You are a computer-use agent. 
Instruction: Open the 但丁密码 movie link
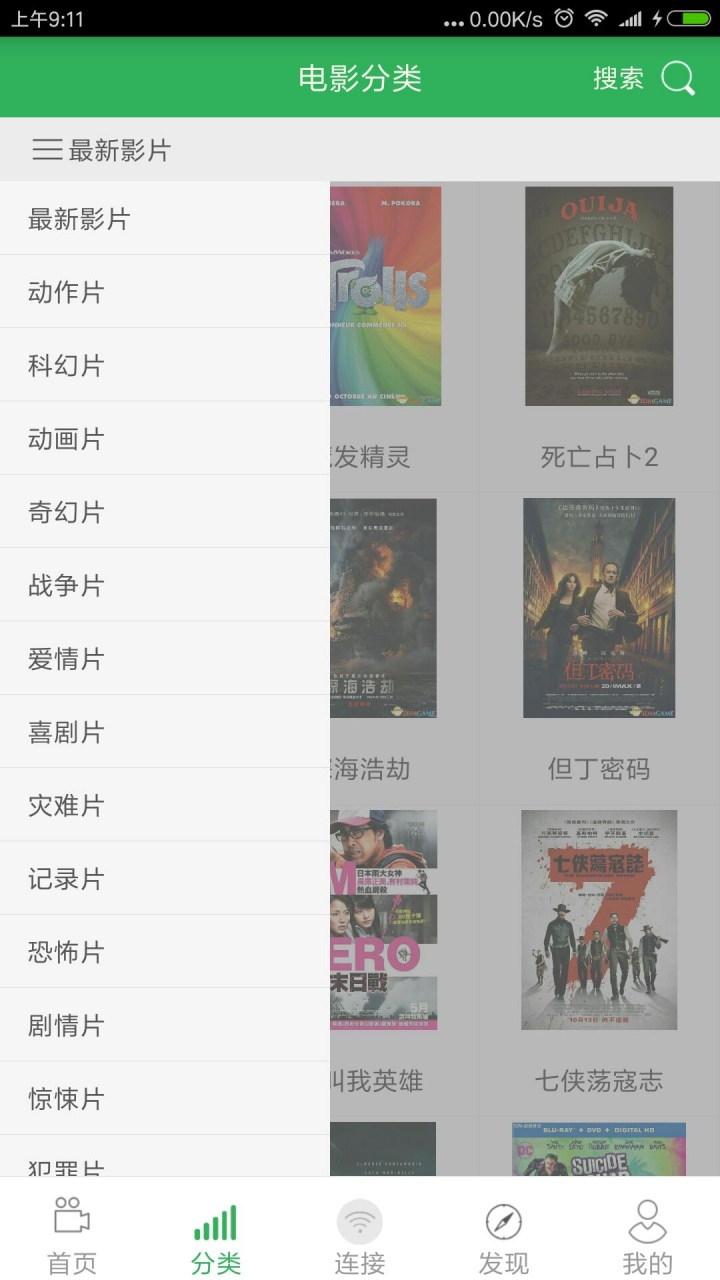[x=597, y=607]
